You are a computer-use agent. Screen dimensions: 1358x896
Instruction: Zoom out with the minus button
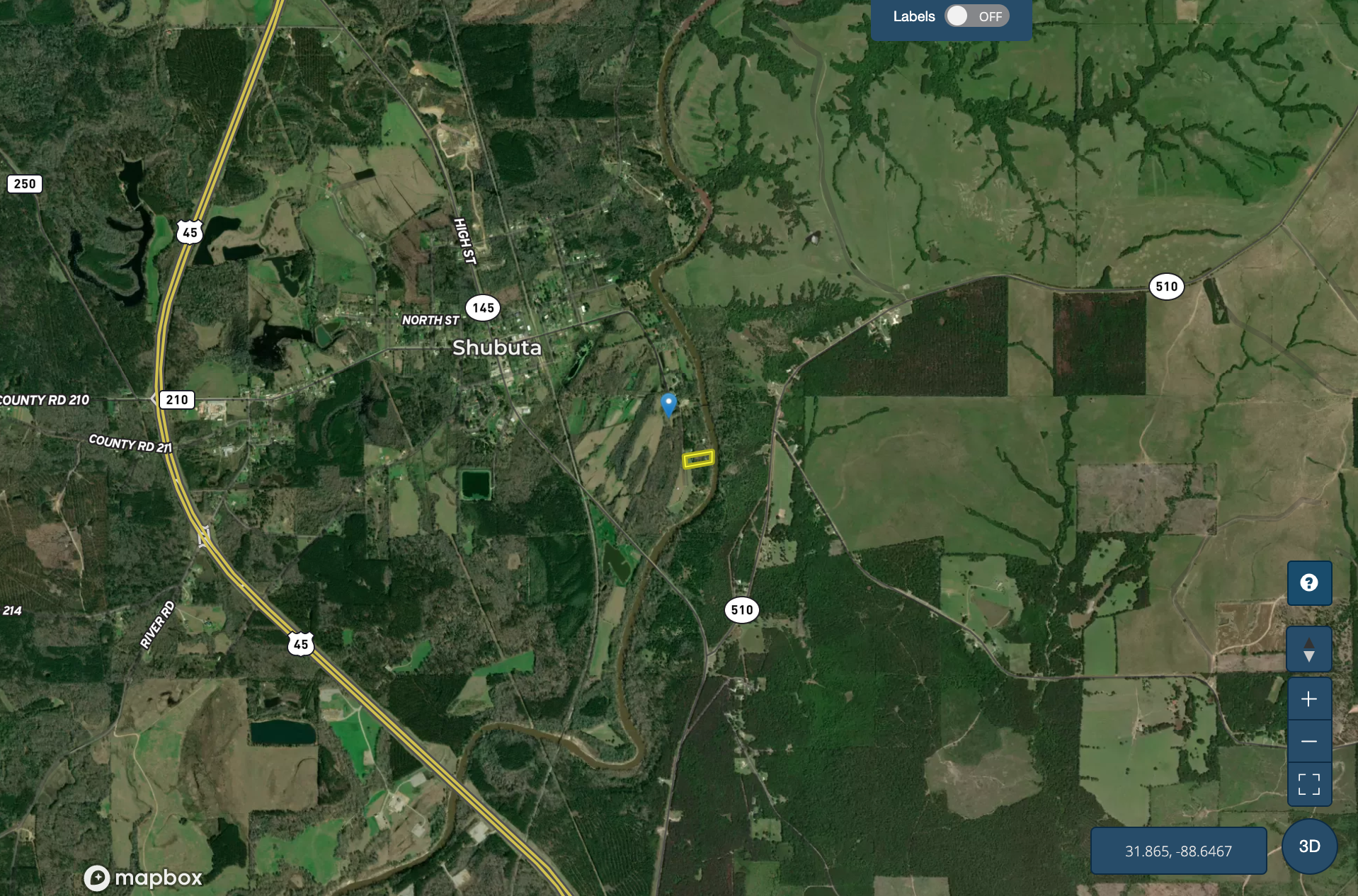coord(1308,741)
